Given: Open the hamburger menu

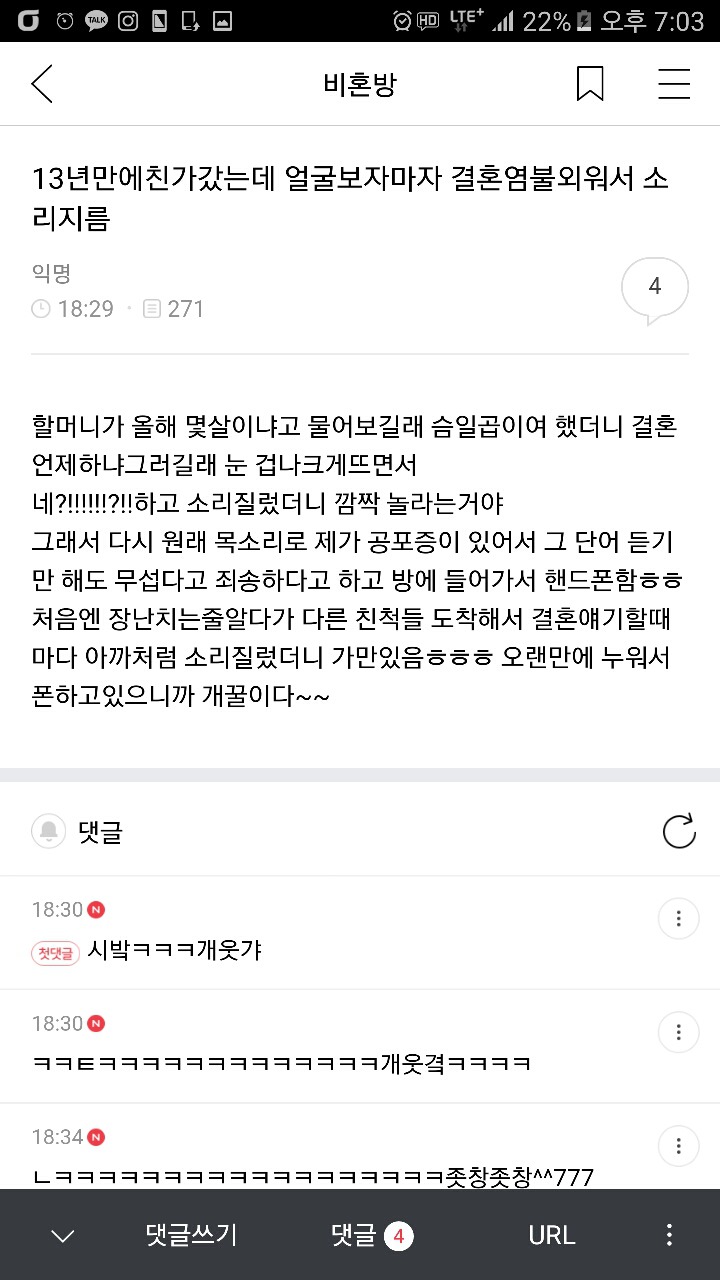Looking at the screenshot, I should pos(674,85).
